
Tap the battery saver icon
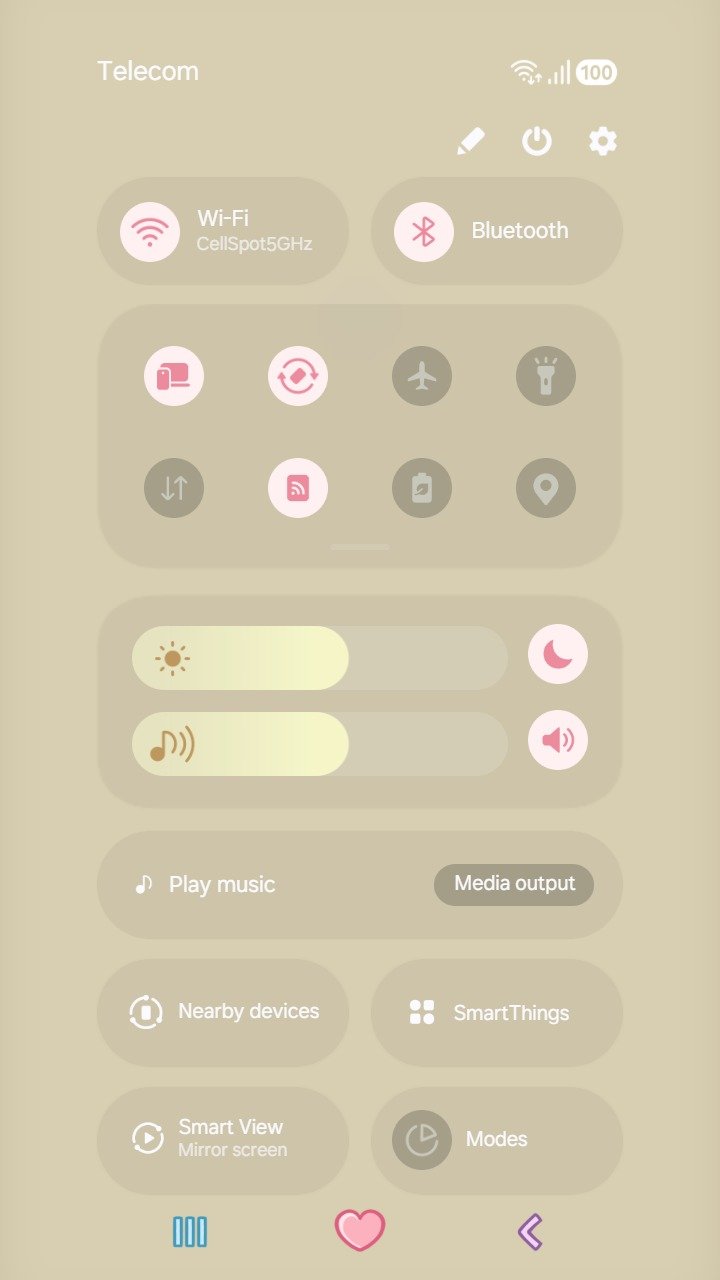(x=421, y=487)
